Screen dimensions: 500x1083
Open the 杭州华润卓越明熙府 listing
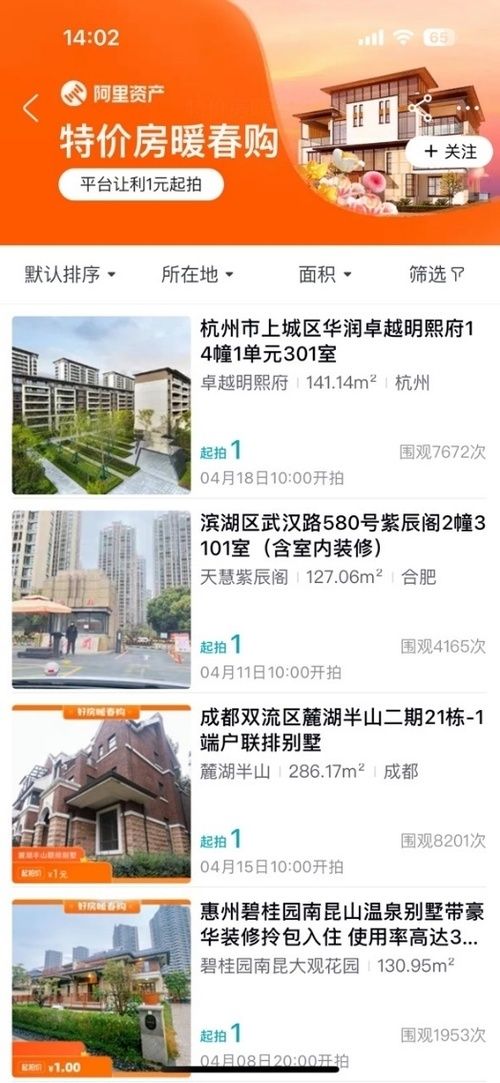(249, 405)
